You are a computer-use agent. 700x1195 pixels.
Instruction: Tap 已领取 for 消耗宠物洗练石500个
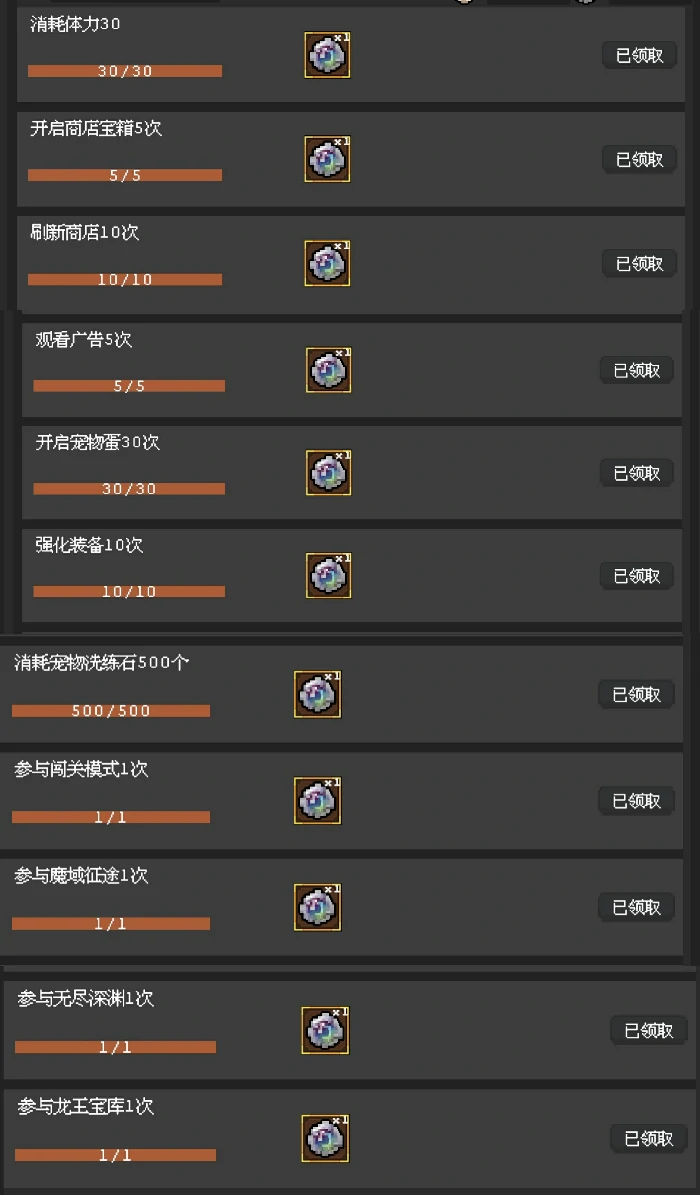[637, 694]
